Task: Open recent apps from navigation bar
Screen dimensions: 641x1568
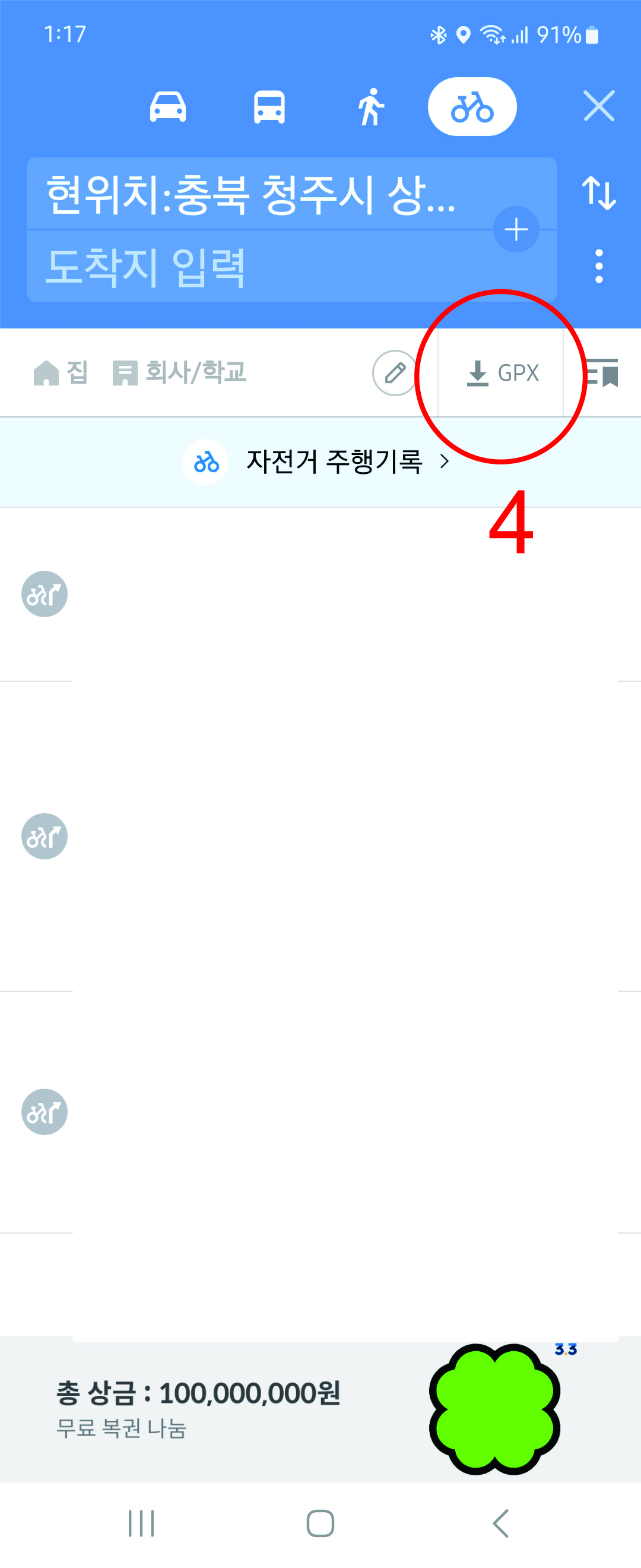Action: 141,1524
